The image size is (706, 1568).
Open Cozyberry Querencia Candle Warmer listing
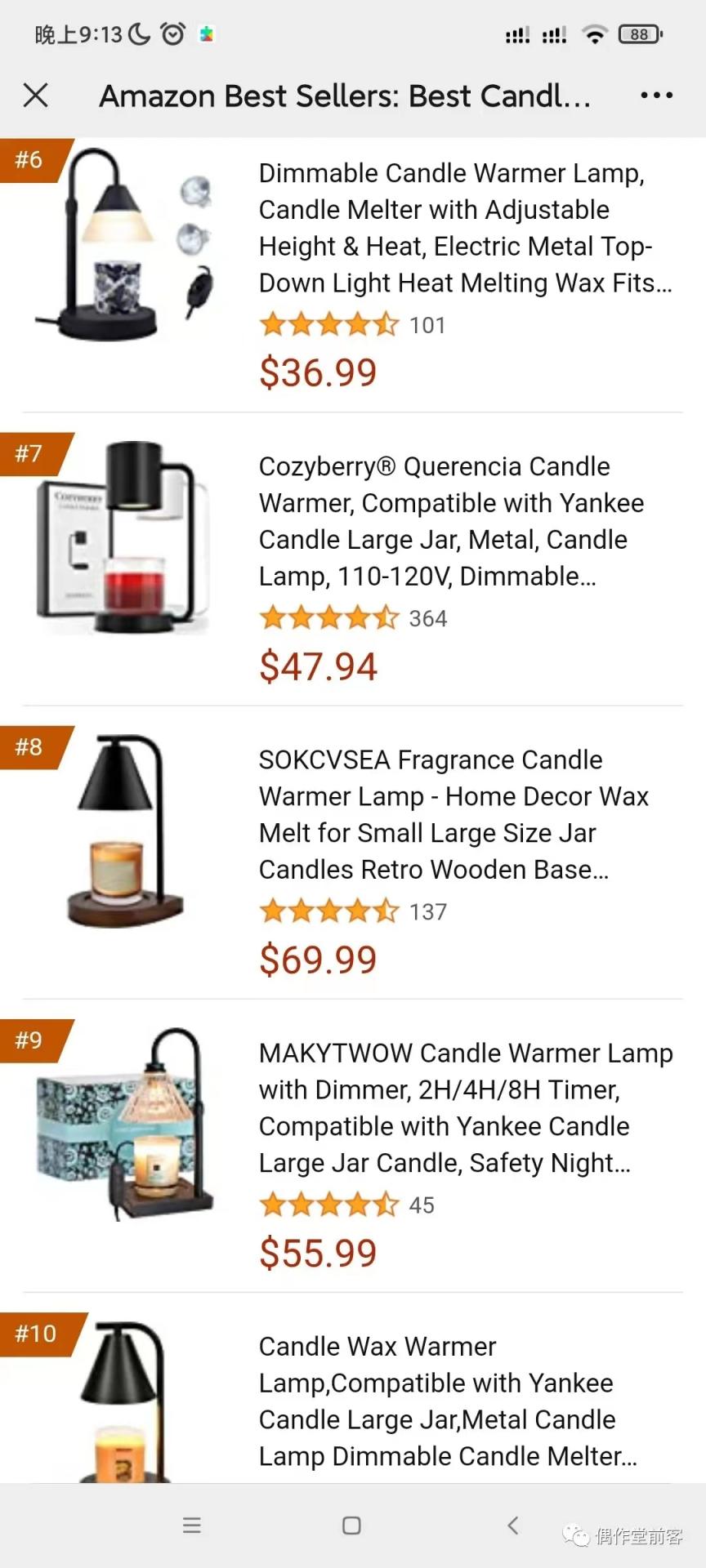[x=452, y=521]
